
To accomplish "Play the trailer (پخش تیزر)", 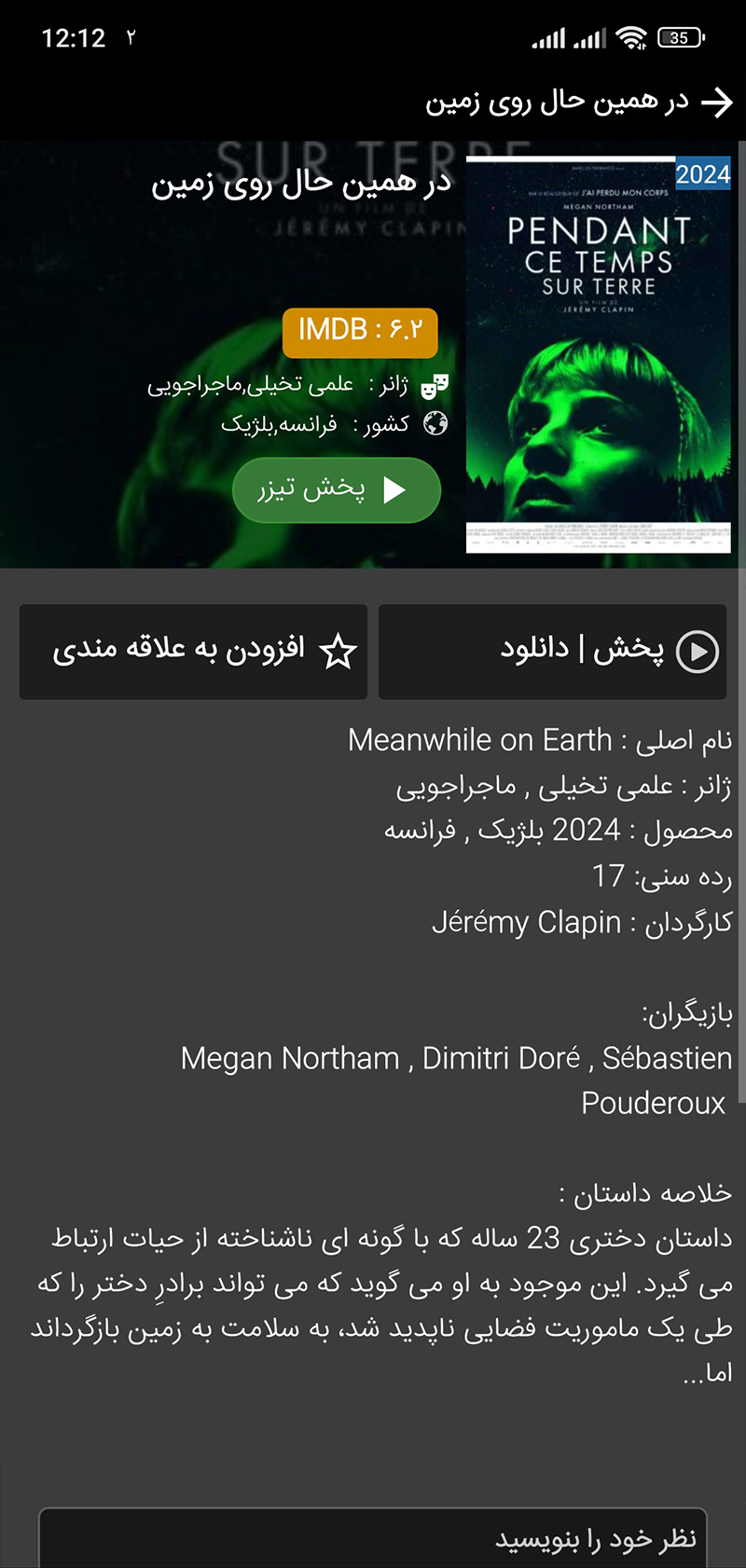I will pos(336,489).
